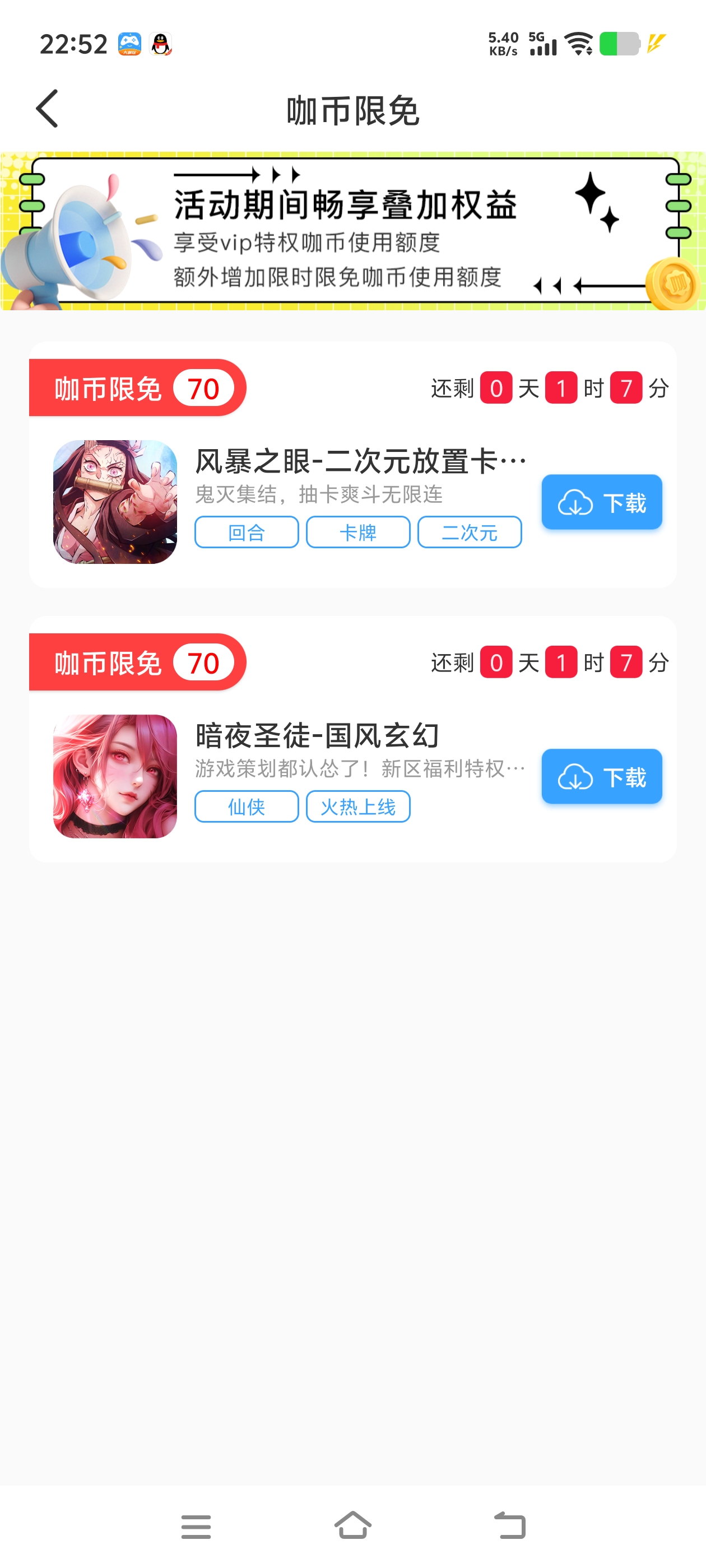
Task: Select the 火热上线 tag chip
Action: pyautogui.click(x=357, y=806)
